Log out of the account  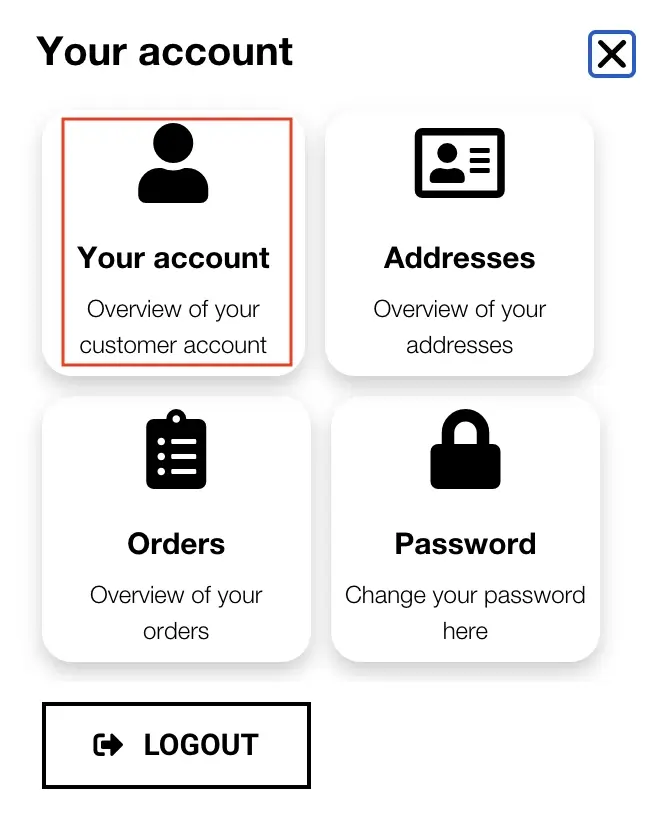point(176,745)
